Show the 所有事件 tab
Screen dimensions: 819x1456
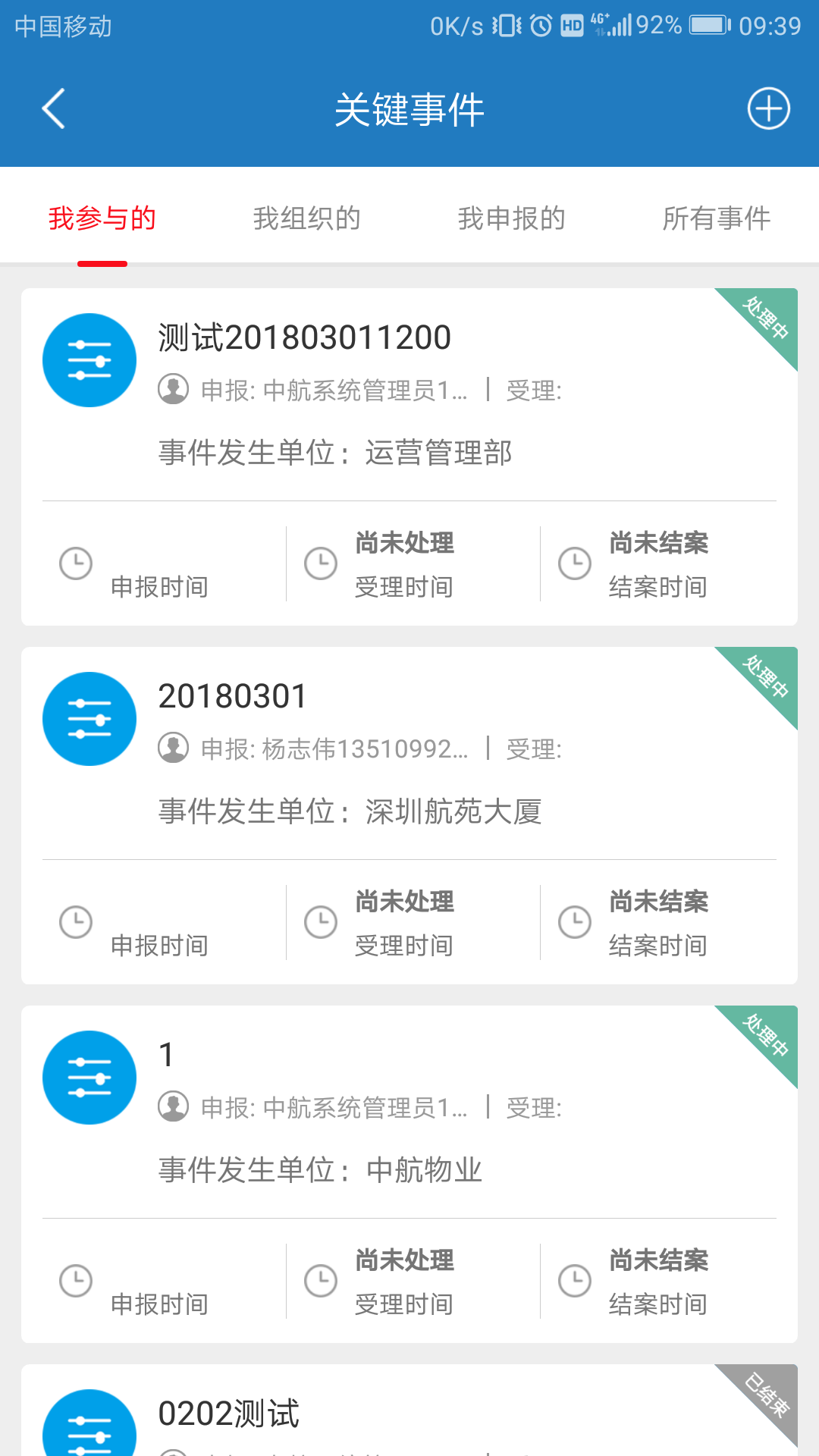pos(717,218)
